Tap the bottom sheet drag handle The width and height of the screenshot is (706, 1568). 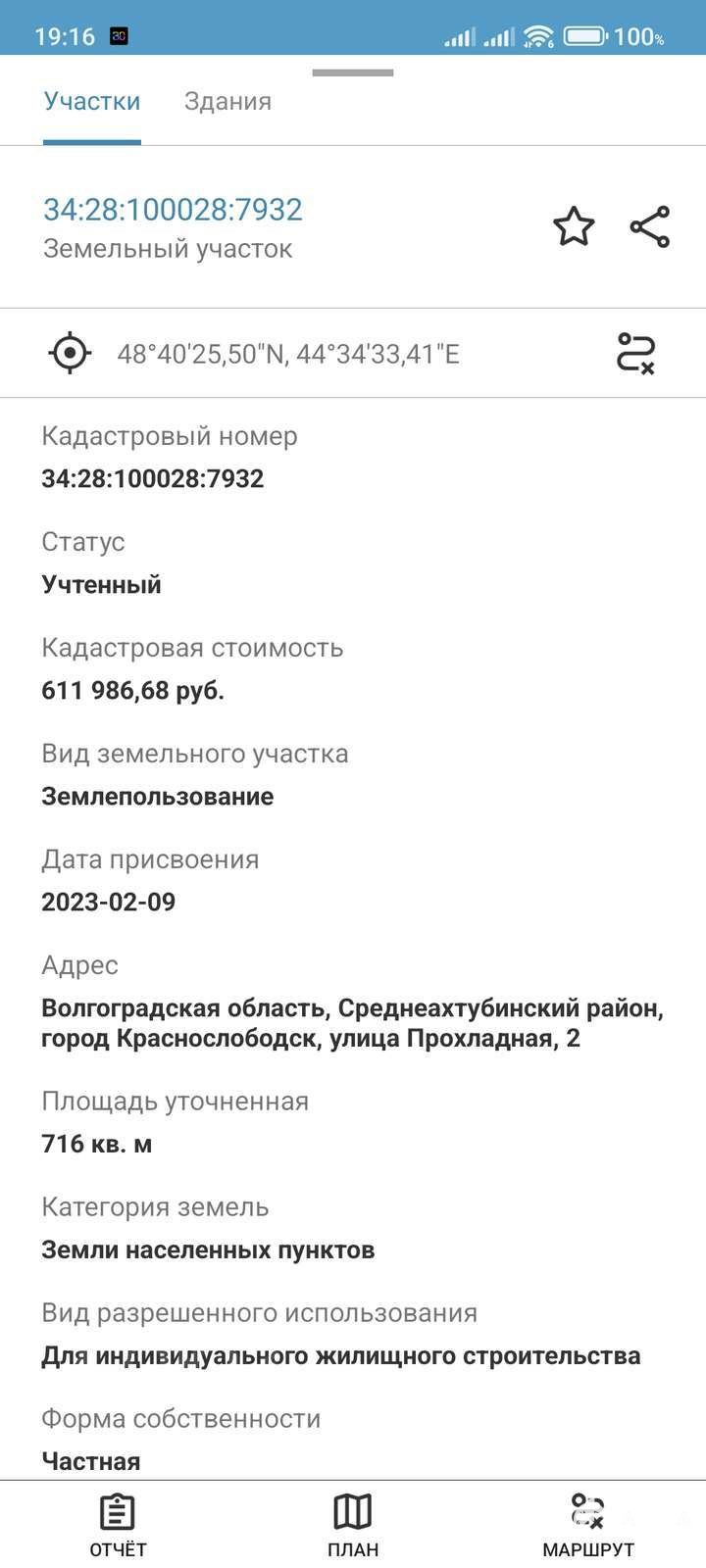click(353, 73)
